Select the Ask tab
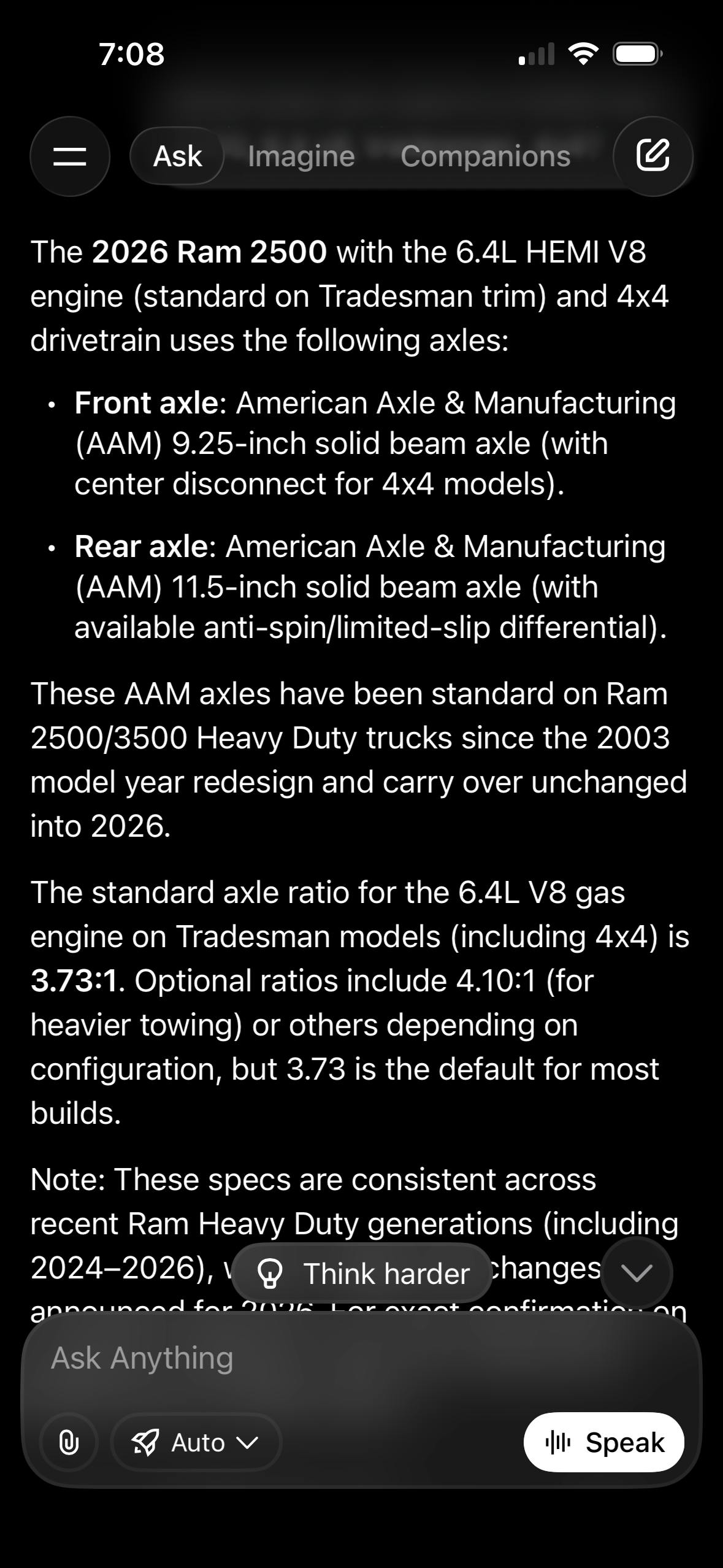Image resolution: width=723 pixels, height=1568 pixels. 177,156
